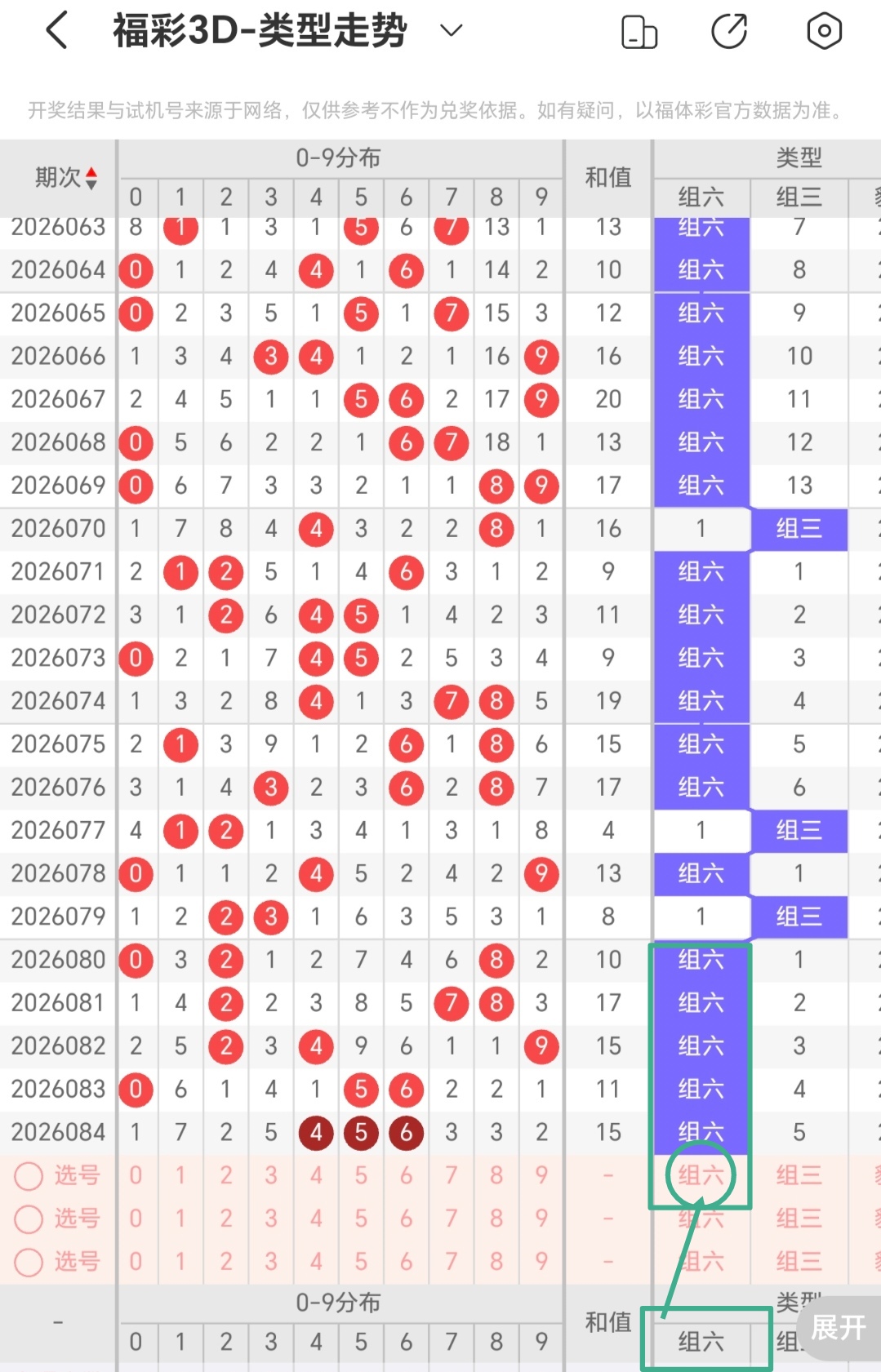Open the settings gear icon at top right
Viewport: 881px width, 1372px height.
pyautogui.click(x=823, y=33)
